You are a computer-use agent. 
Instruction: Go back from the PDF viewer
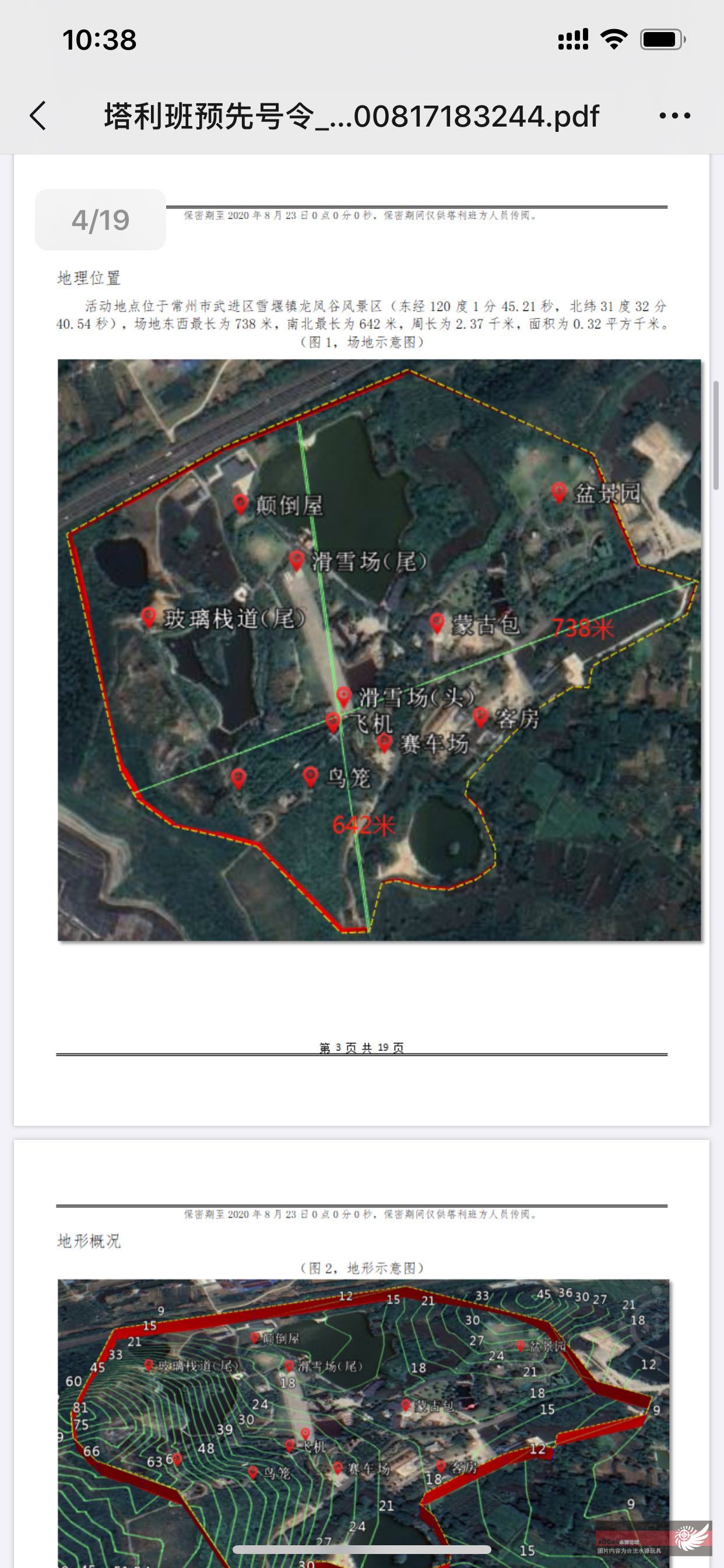(x=38, y=116)
